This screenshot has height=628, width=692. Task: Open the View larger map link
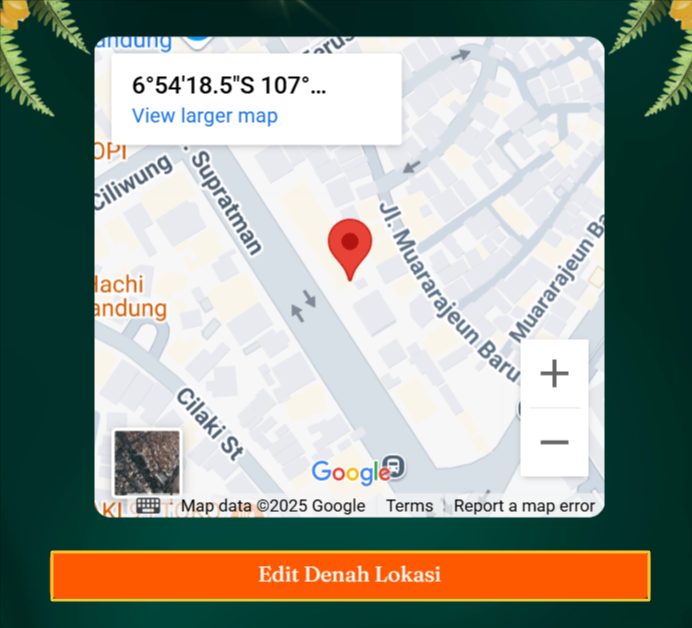tap(204, 116)
